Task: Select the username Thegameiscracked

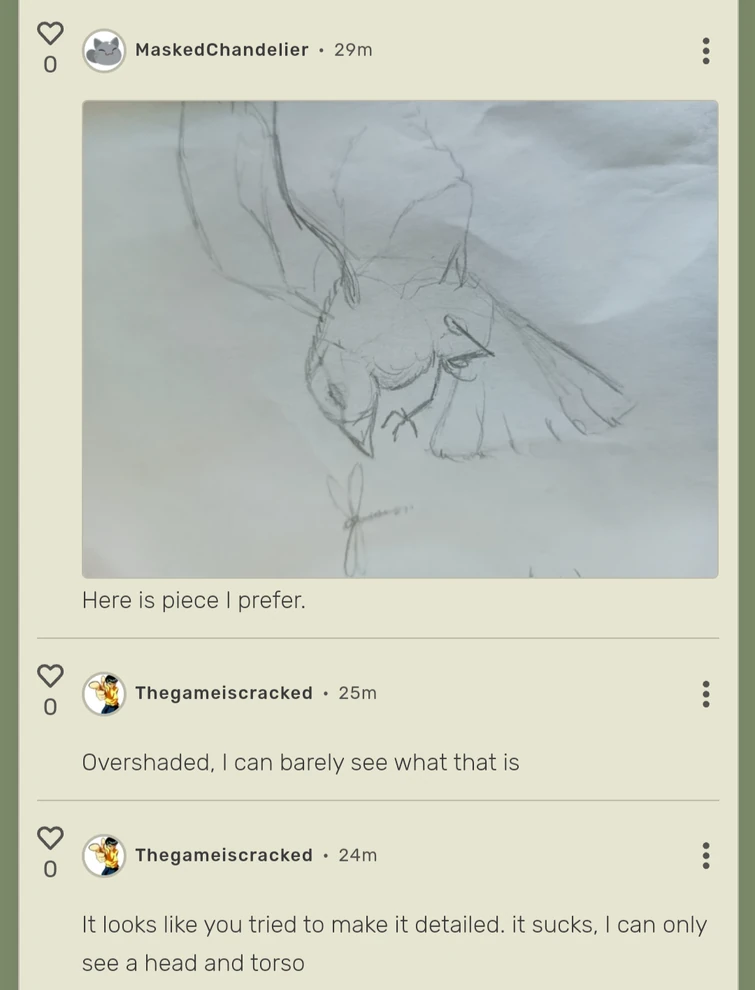Action: tap(222, 692)
